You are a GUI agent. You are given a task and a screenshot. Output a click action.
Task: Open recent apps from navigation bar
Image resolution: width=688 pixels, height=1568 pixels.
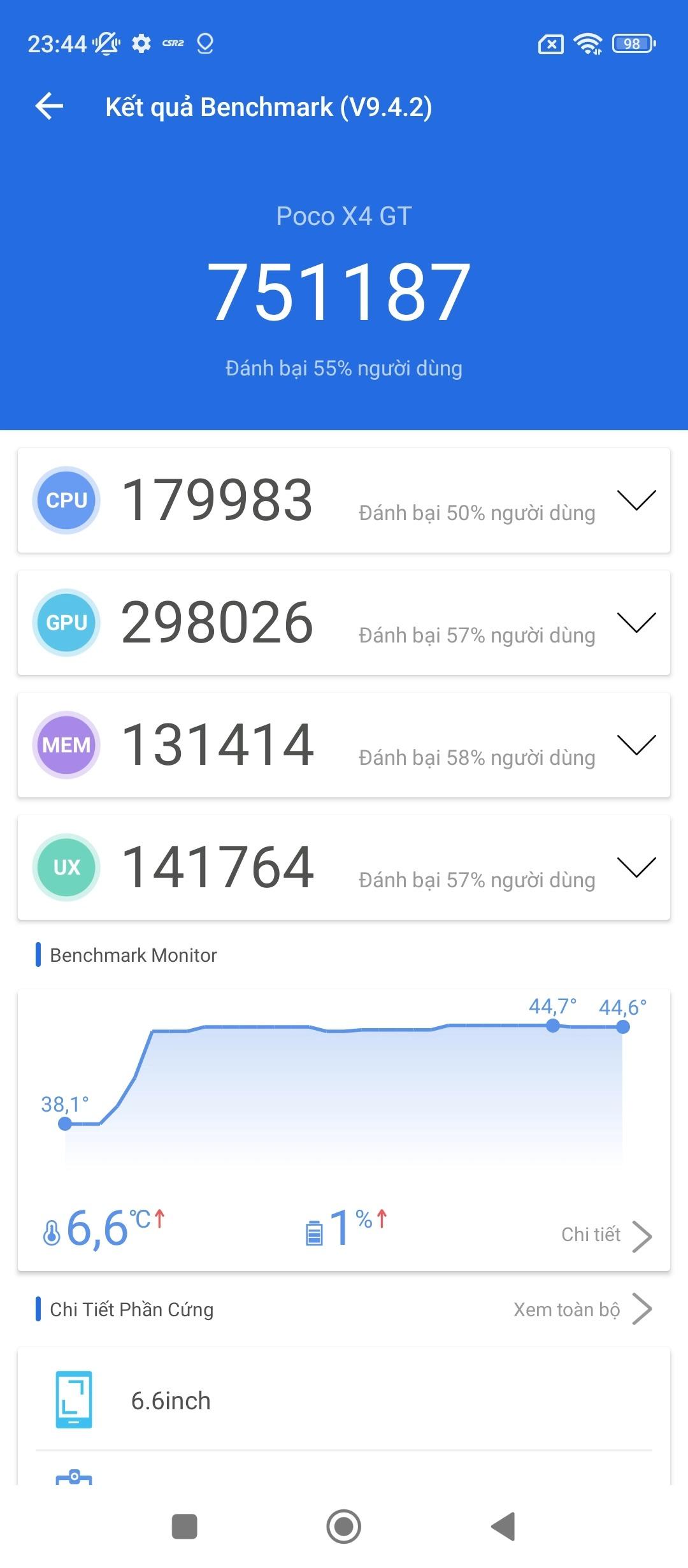(185, 1527)
